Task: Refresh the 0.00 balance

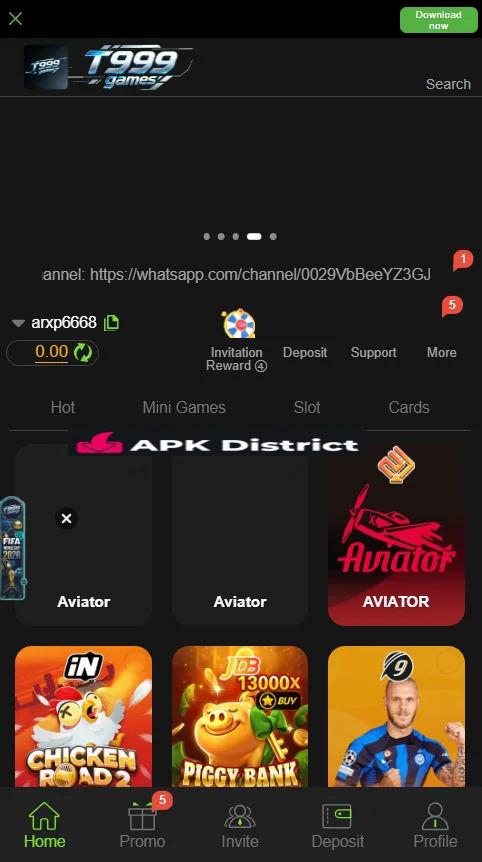Action: click(83, 352)
